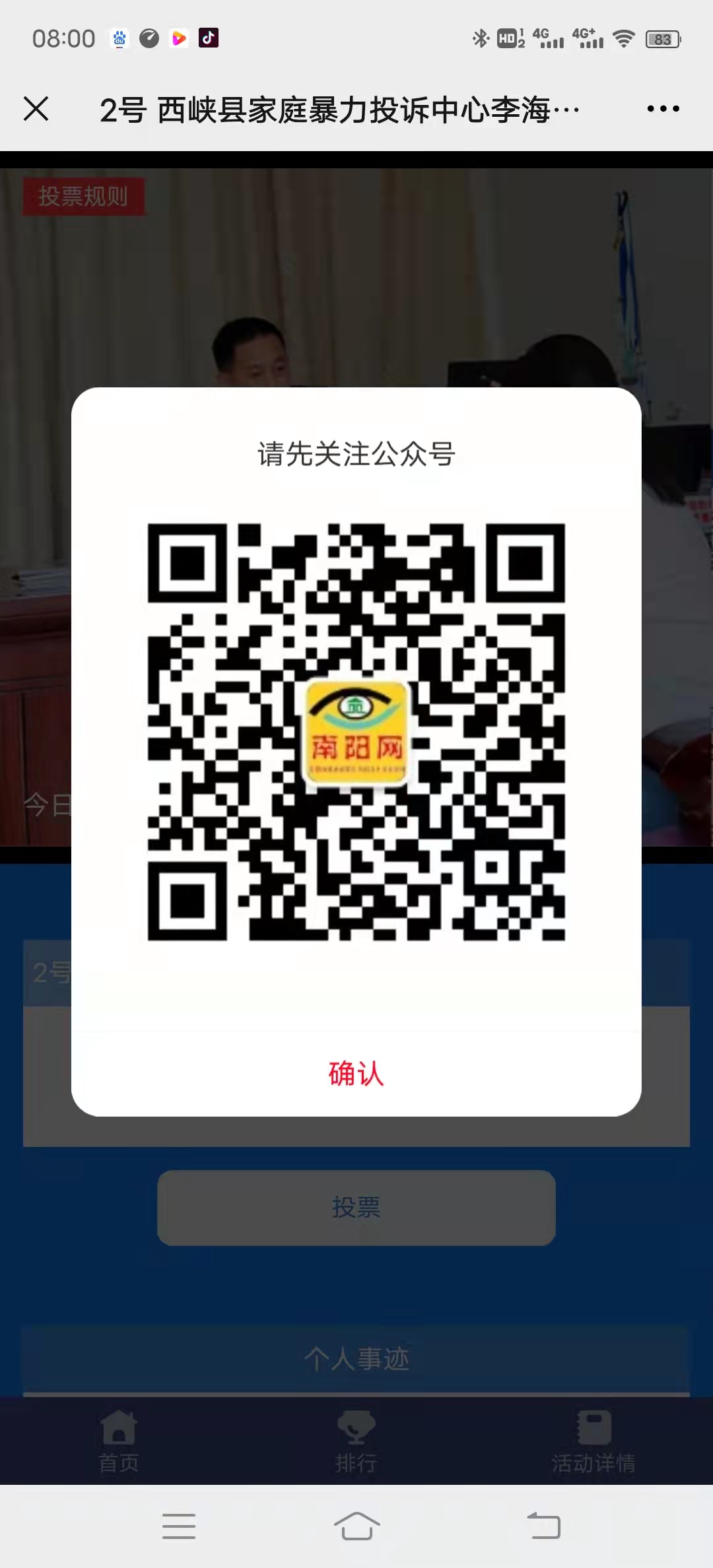Enable Bluetooth via status bar icon
Viewport: 713px width, 1568px height.
(x=480, y=38)
